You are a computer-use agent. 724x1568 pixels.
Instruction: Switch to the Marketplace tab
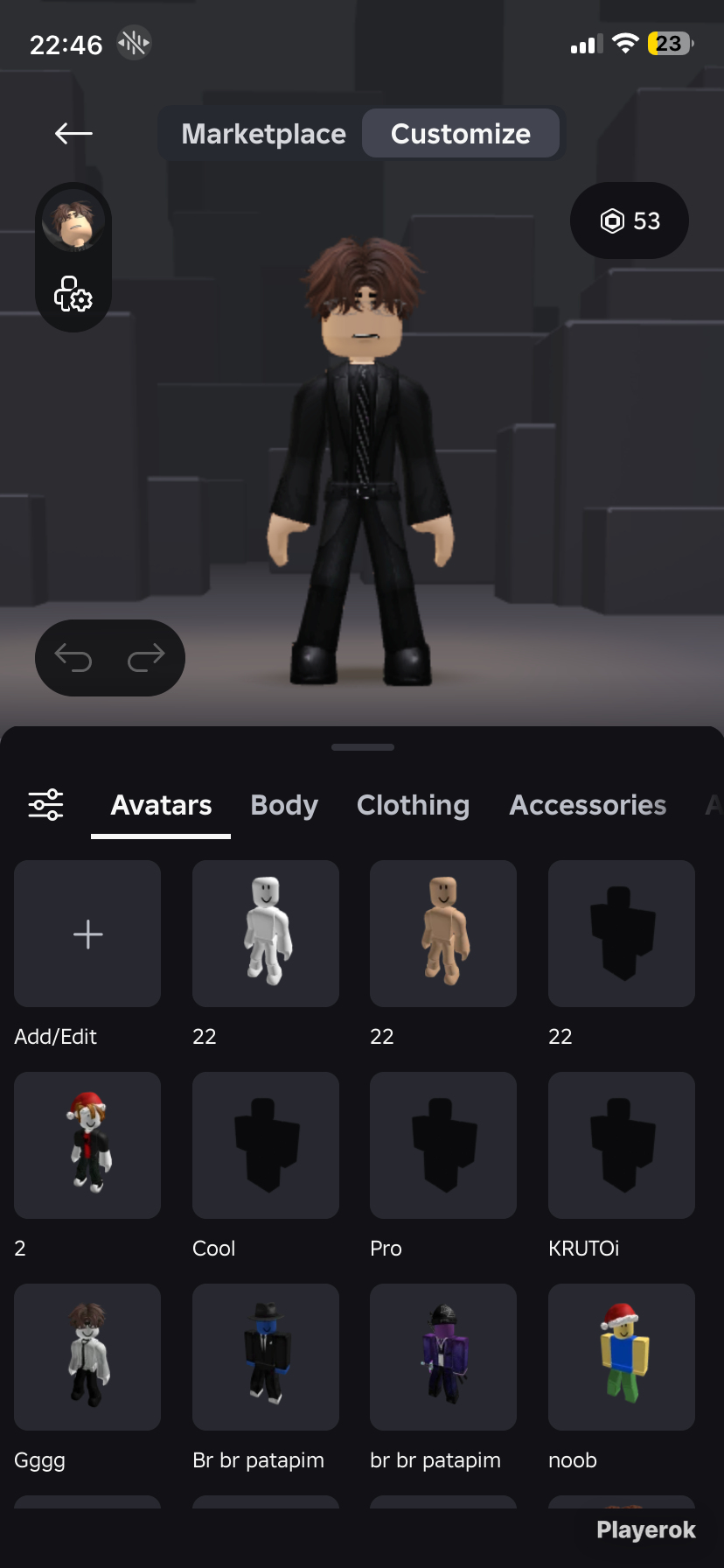point(263,134)
